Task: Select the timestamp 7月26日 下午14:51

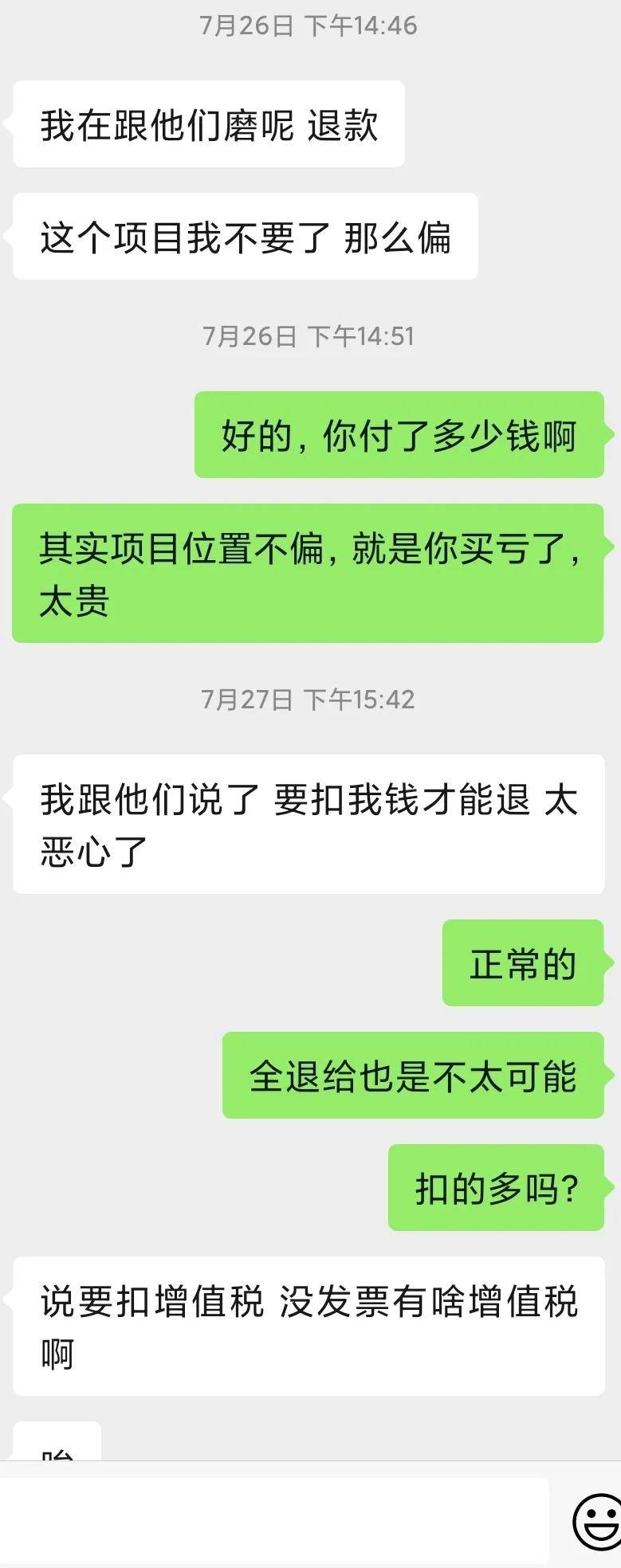Action: click(x=310, y=335)
